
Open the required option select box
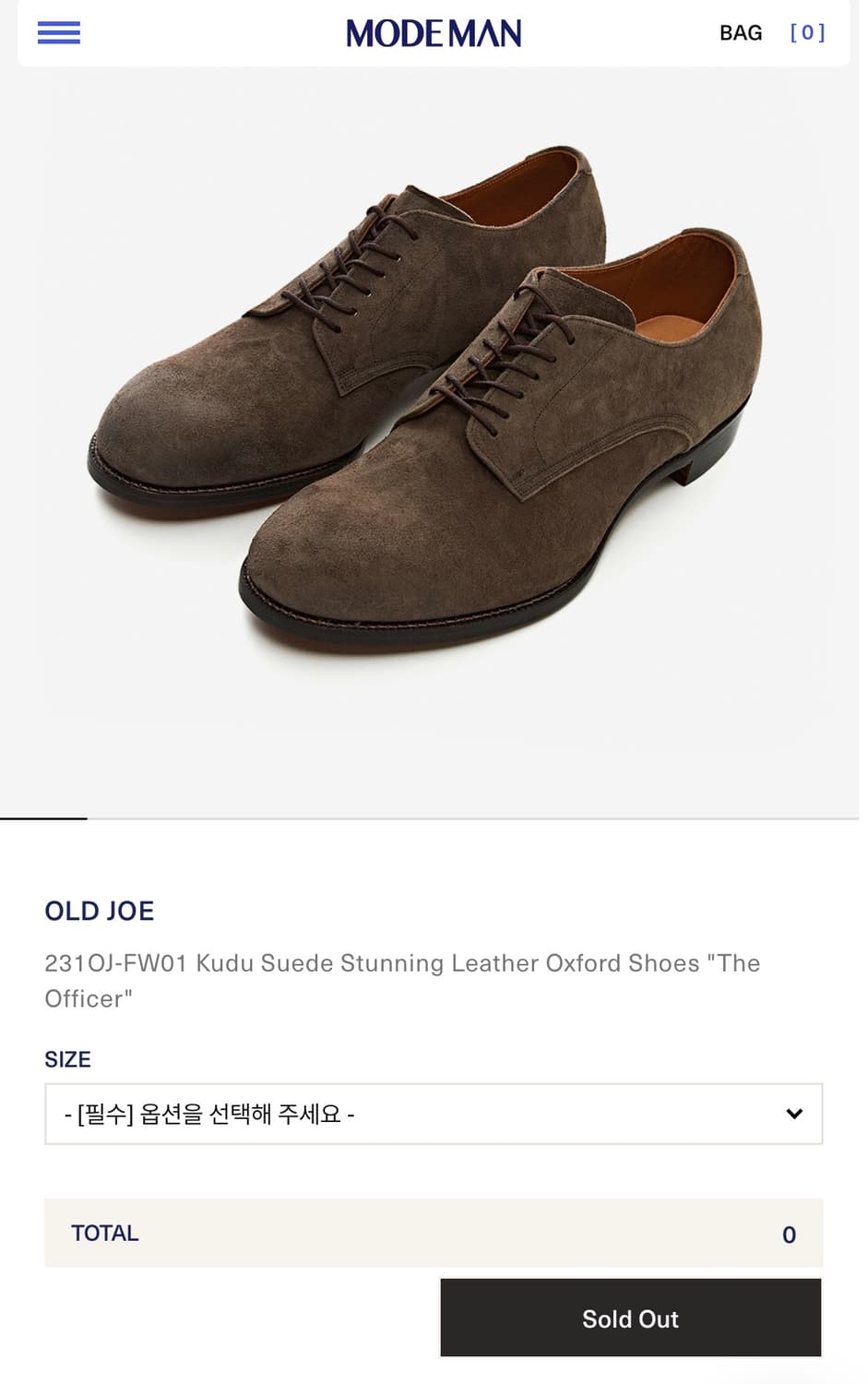click(432, 1114)
